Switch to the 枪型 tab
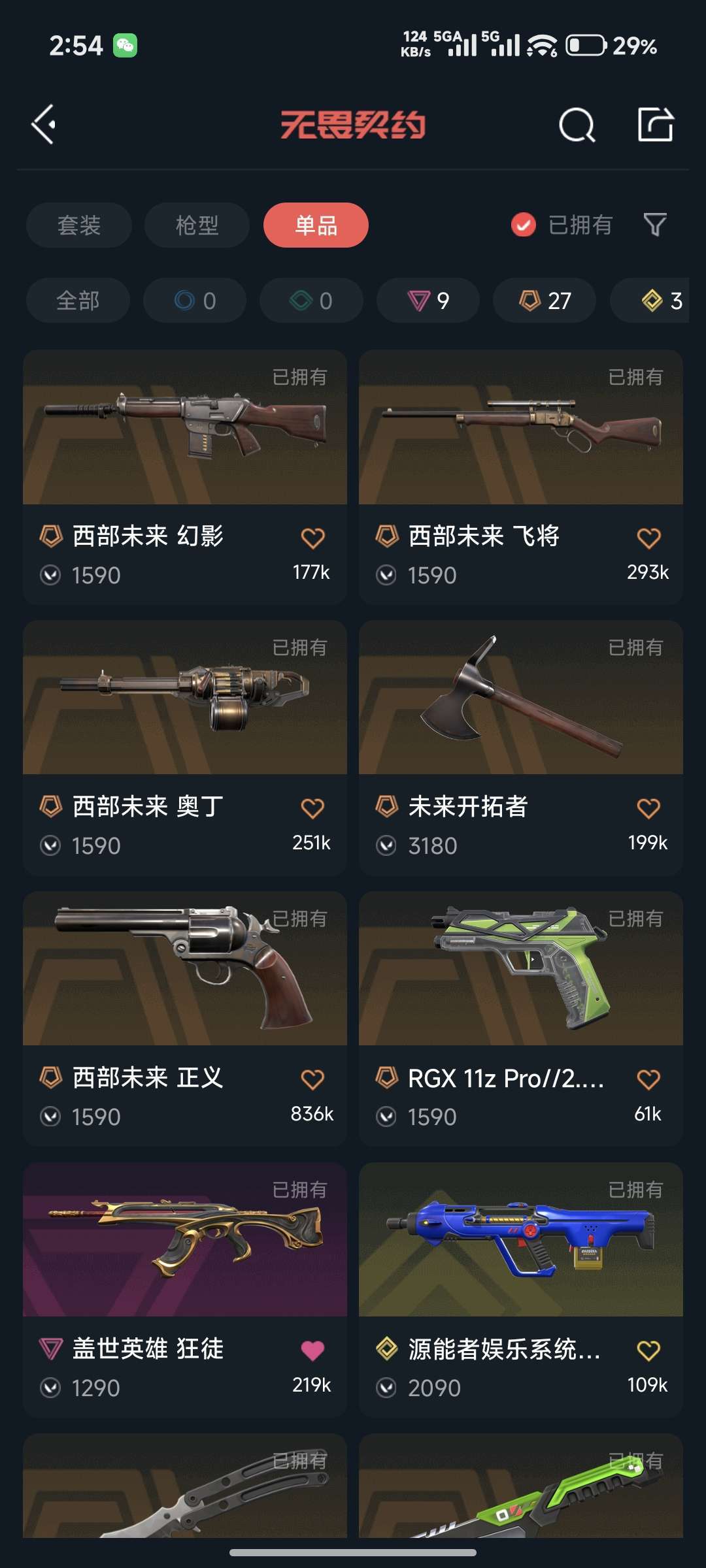 (197, 225)
